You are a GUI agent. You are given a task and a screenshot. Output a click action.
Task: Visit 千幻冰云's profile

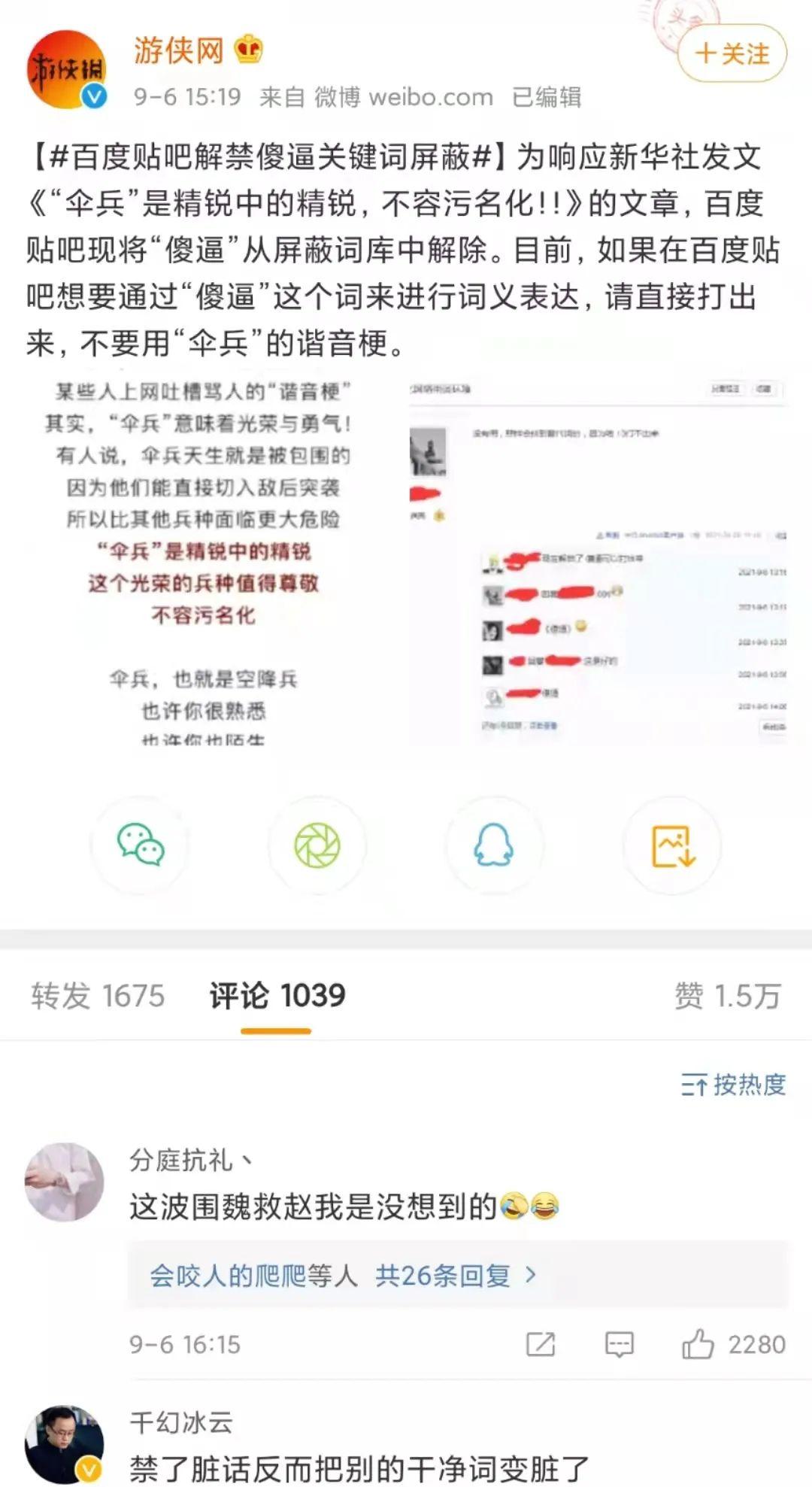click(65, 1443)
